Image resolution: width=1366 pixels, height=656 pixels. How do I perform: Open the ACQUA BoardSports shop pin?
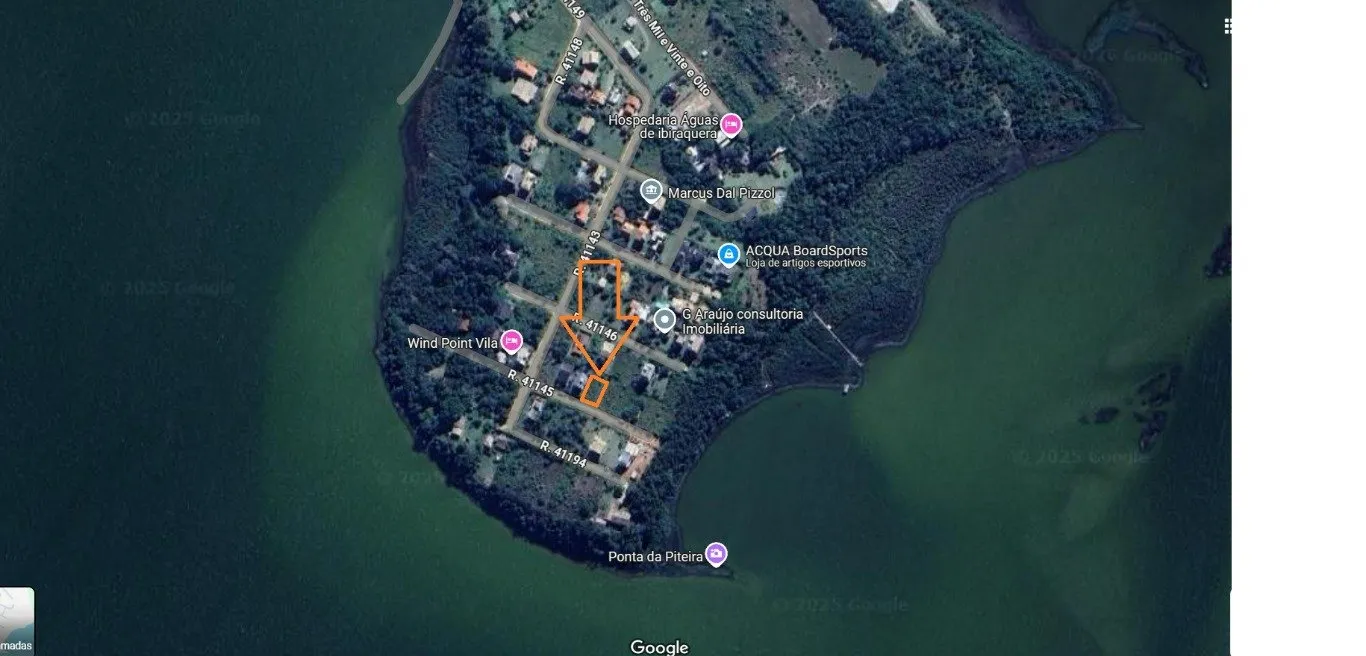coord(729,255)
